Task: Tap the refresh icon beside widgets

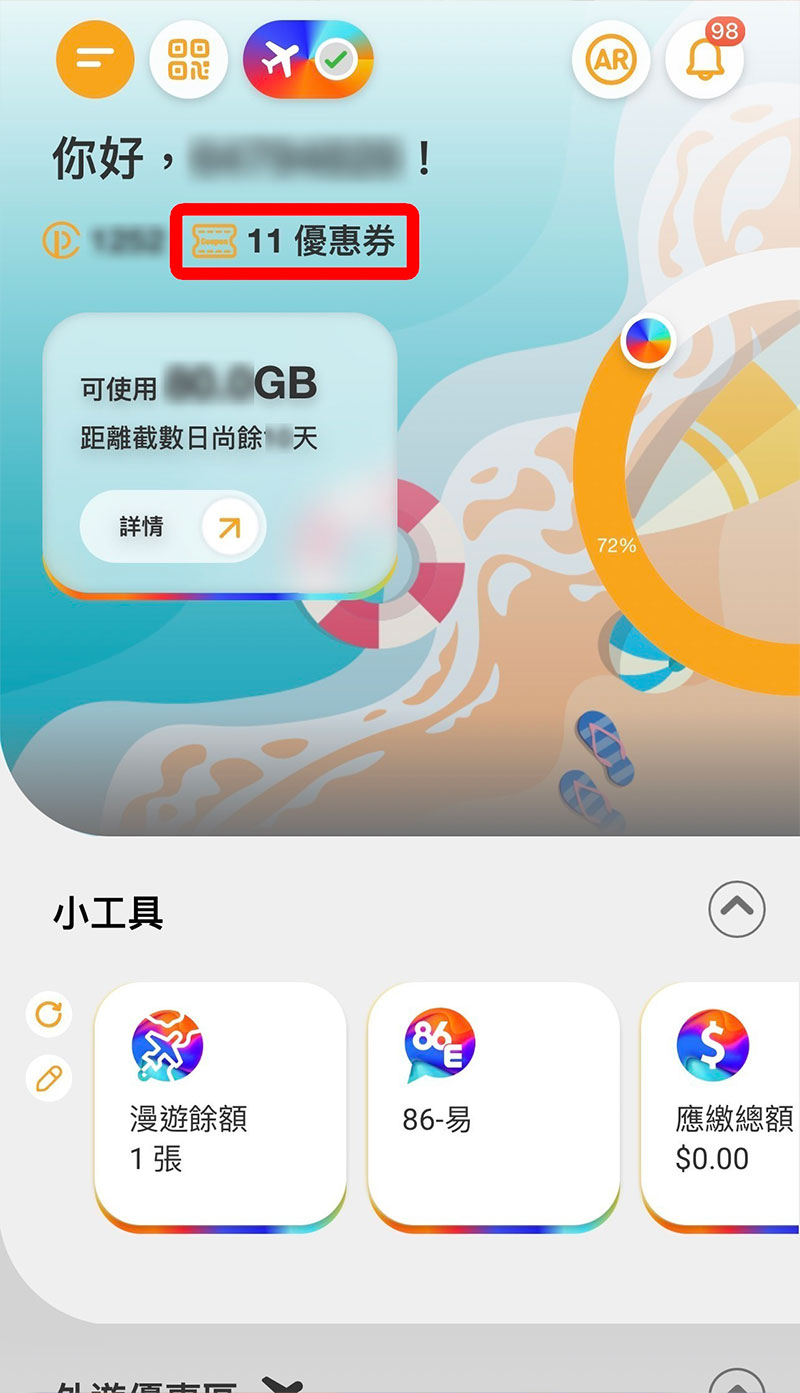Action: tap(49, 1015)
